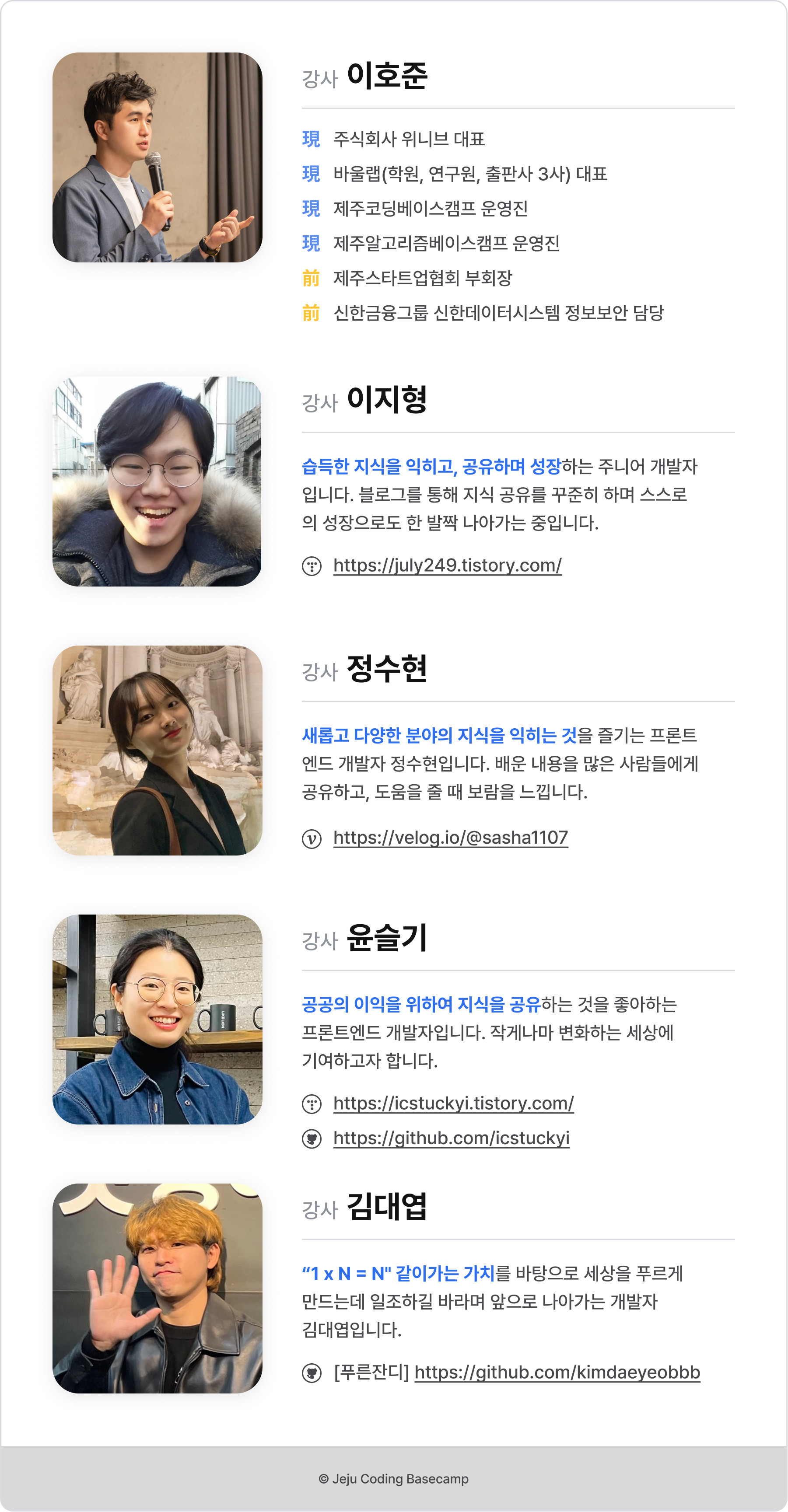Visit the icstuckyi.tistory.com blog link

453,1103
